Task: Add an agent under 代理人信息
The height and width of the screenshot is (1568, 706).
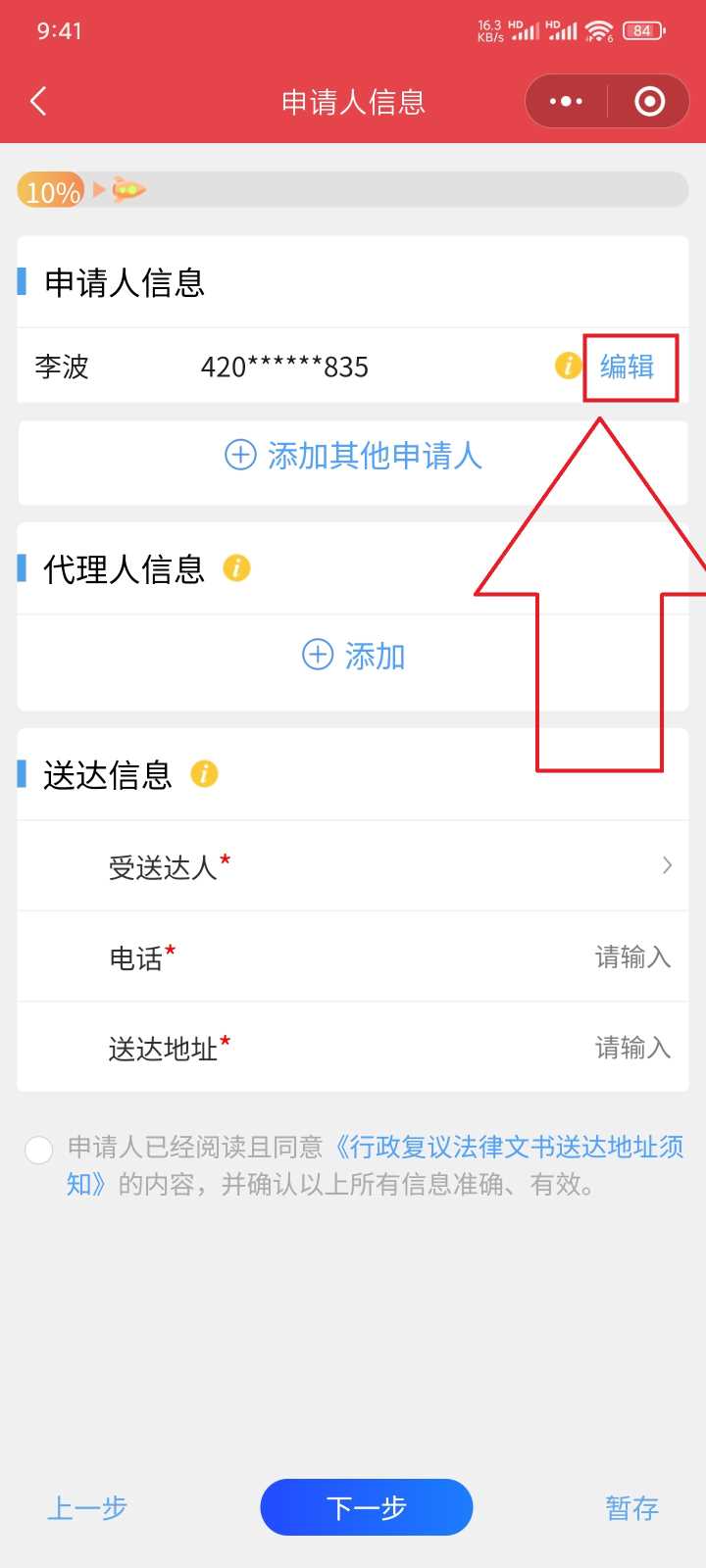Action: click(x=353, y=656)
